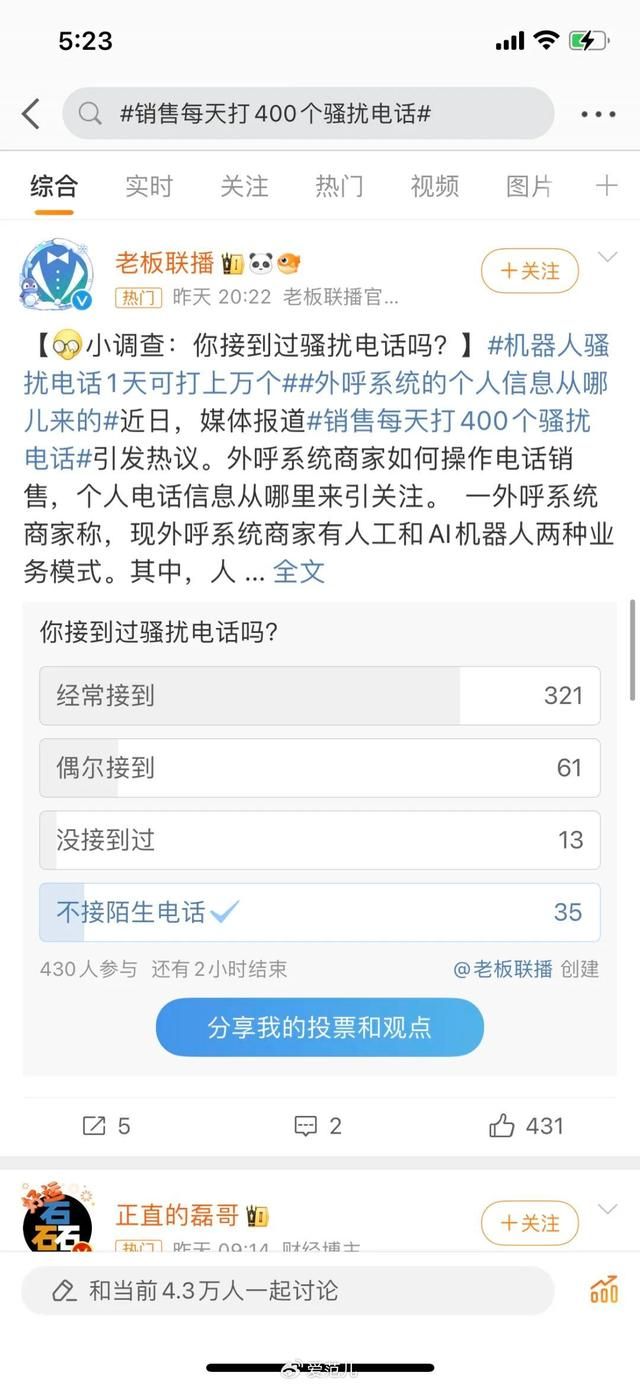640x1385 pixels.
Task: Tap the plus icon to add a tab
Action: [606, 186]
